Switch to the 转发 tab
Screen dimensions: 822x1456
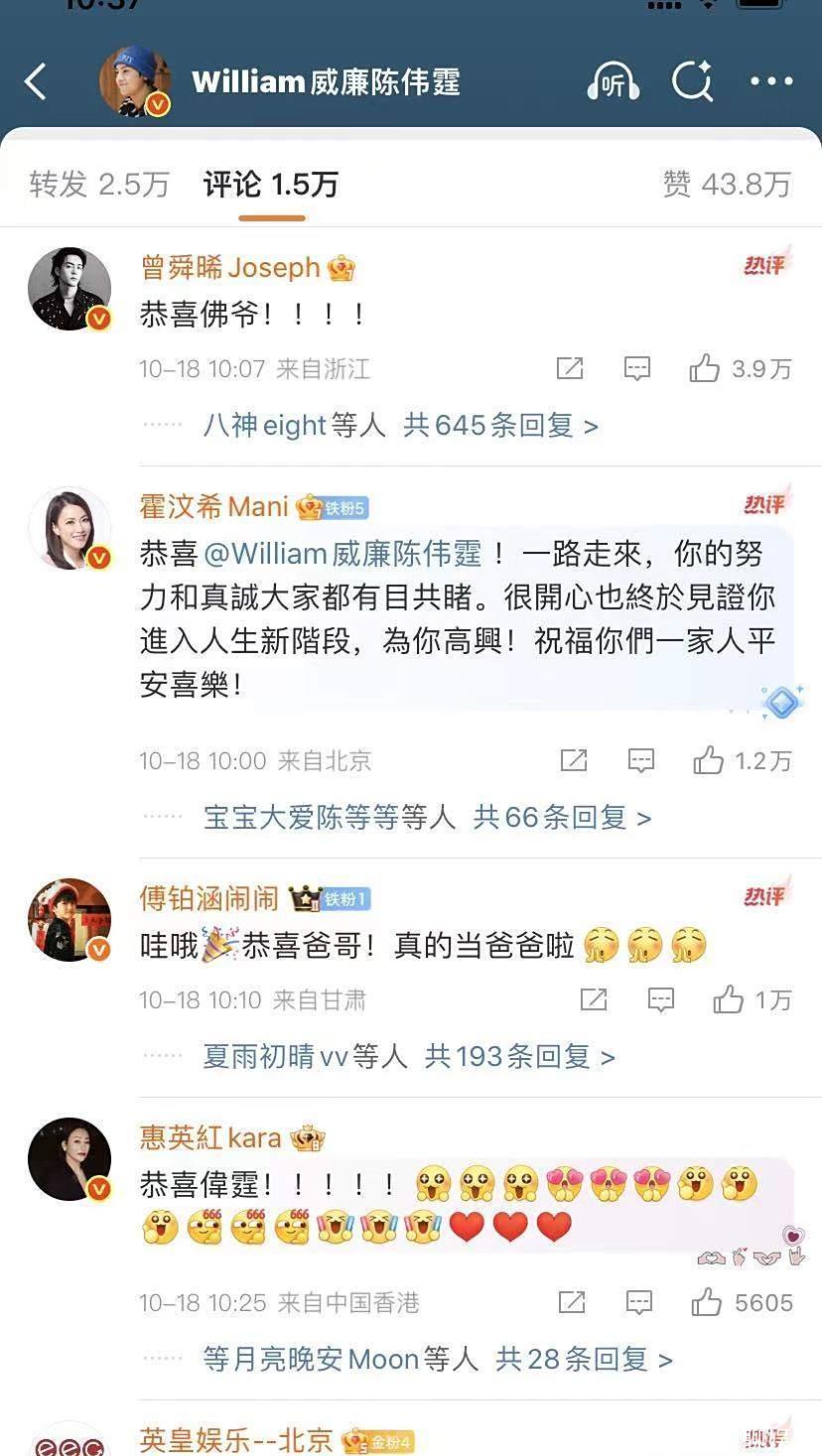tap(98, 185)
